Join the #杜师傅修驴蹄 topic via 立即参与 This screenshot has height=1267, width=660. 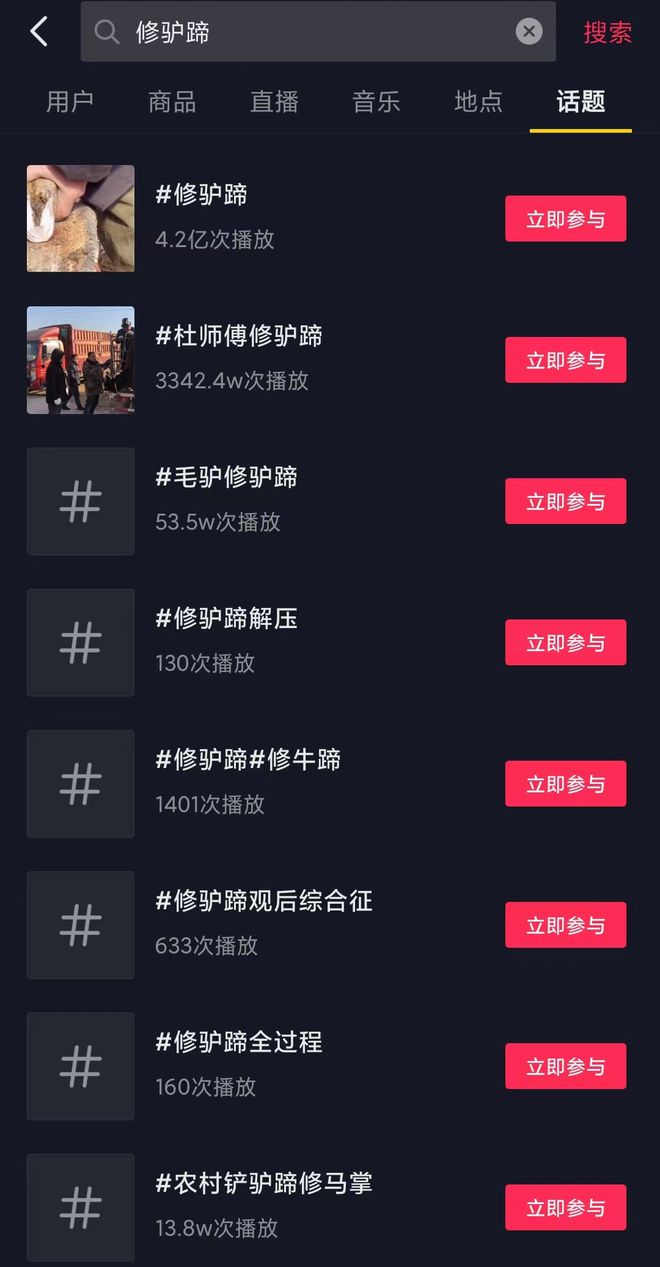(x=565, y=360)
